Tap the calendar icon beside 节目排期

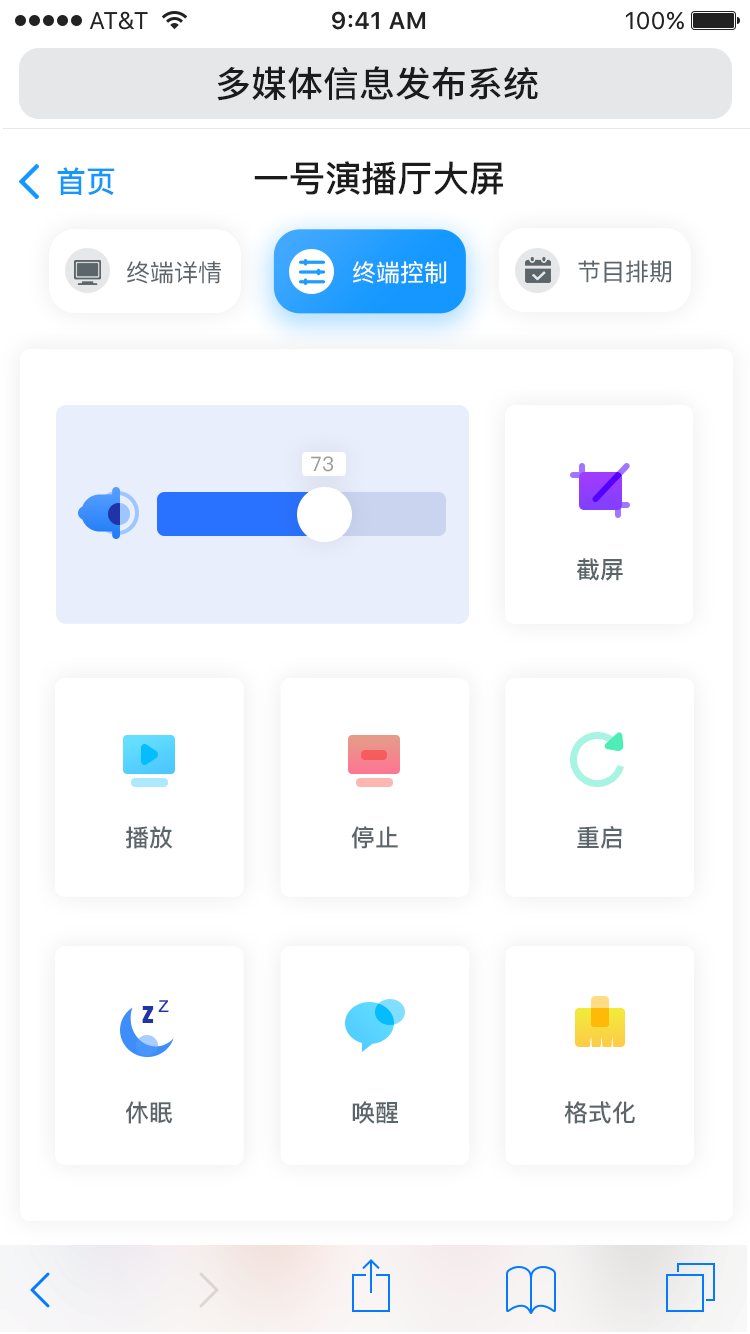(537, 270)
